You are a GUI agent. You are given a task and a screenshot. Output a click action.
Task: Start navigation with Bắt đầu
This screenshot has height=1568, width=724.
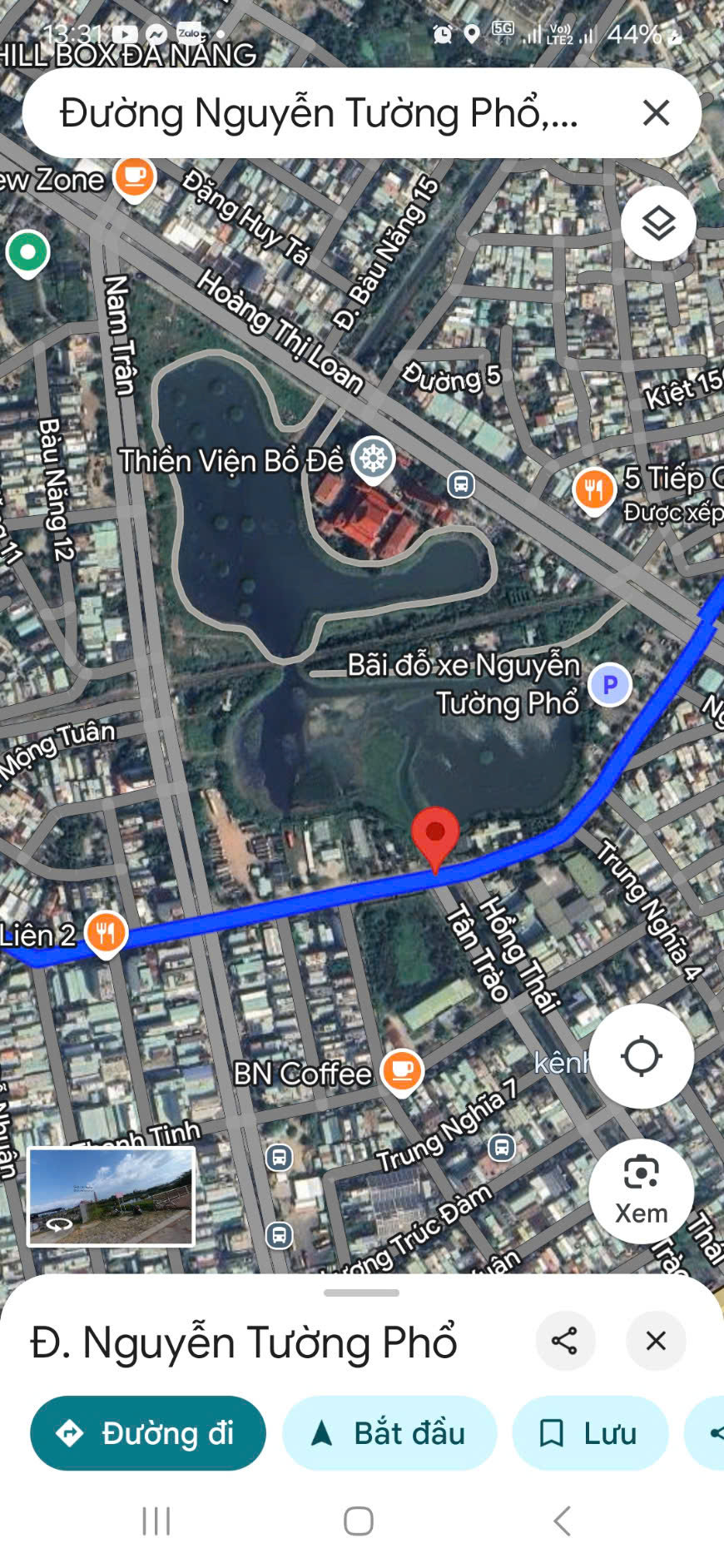pyautogui.click(x=389, y=1433)
